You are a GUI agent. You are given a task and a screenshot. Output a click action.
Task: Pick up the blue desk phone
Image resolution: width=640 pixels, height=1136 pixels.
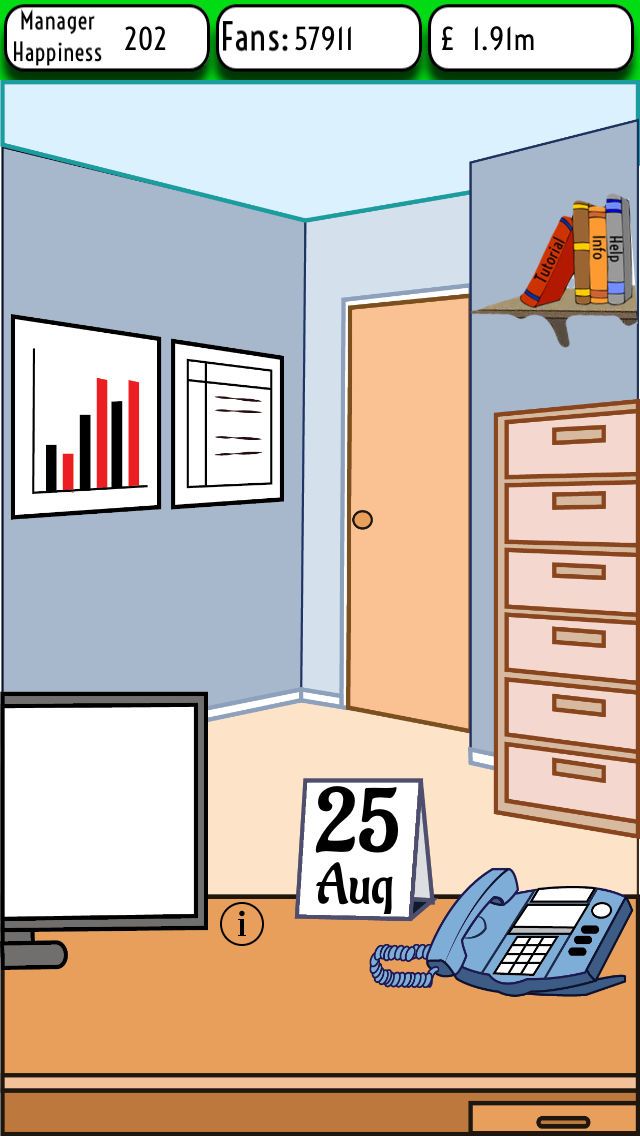coord(520,935)
